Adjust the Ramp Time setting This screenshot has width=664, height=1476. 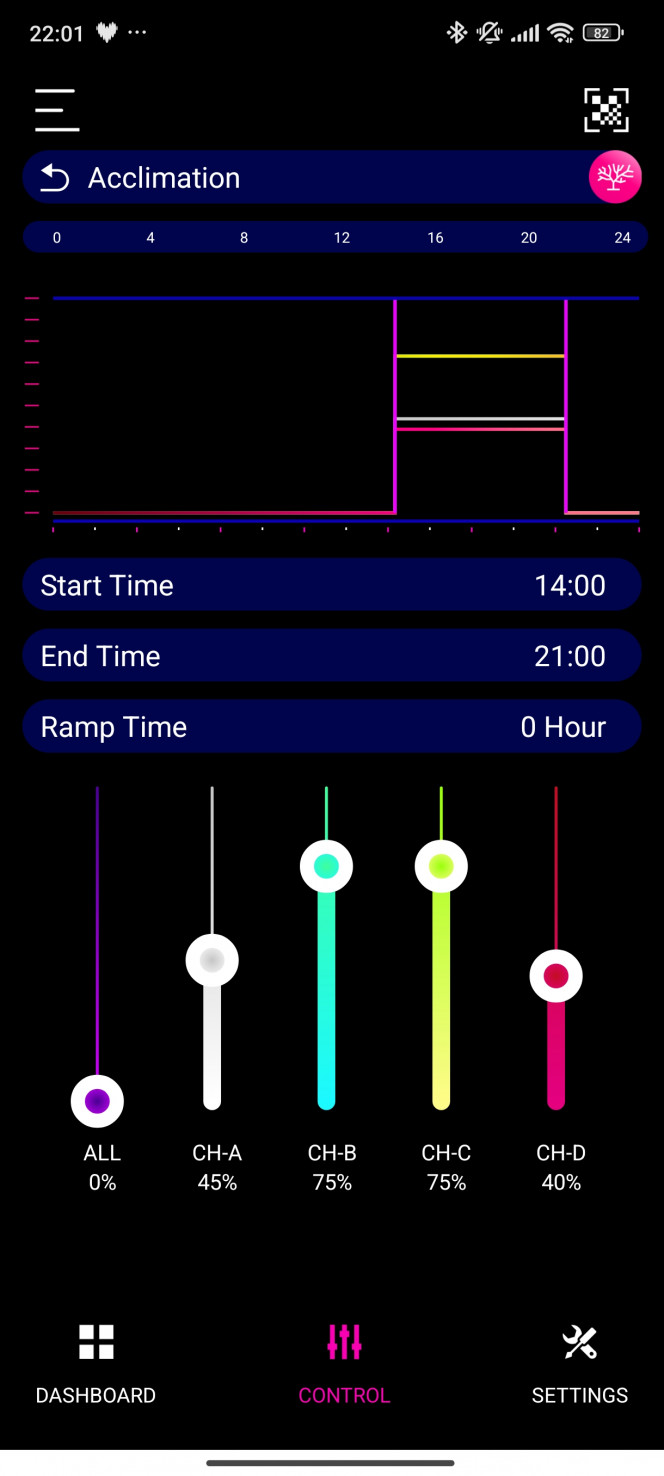pos(332,727)
